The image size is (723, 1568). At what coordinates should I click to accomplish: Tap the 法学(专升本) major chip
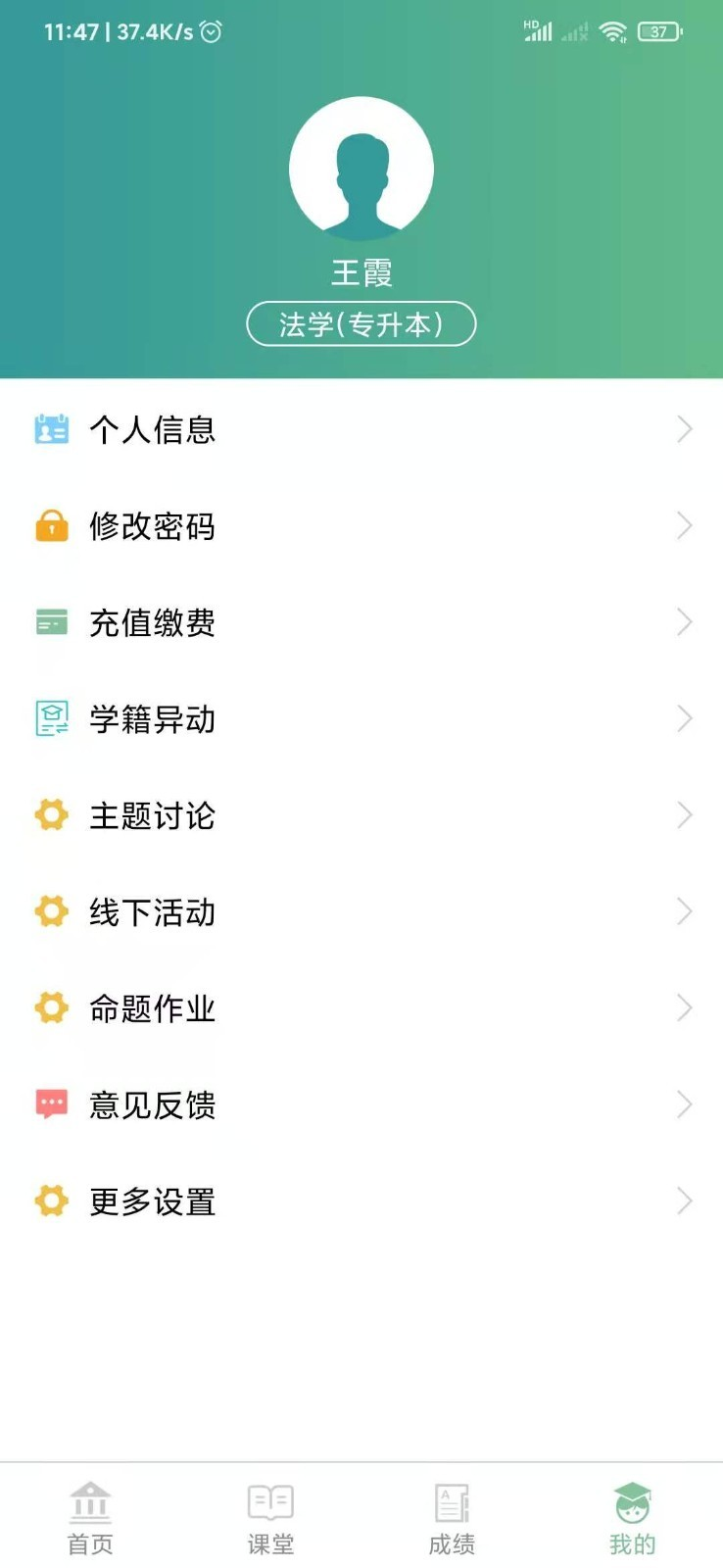click(x=361, y=324)
